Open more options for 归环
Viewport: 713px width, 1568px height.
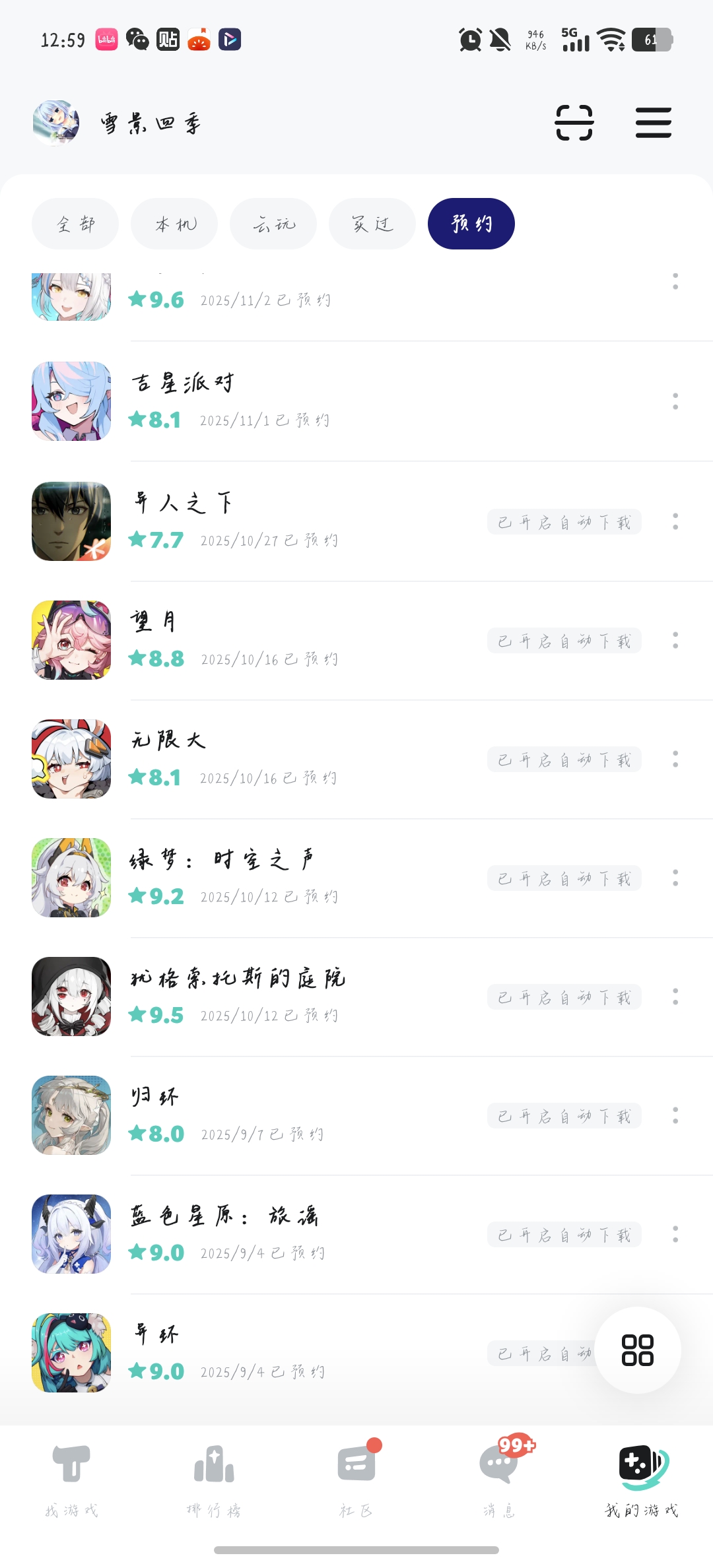tap(675, 1115)
